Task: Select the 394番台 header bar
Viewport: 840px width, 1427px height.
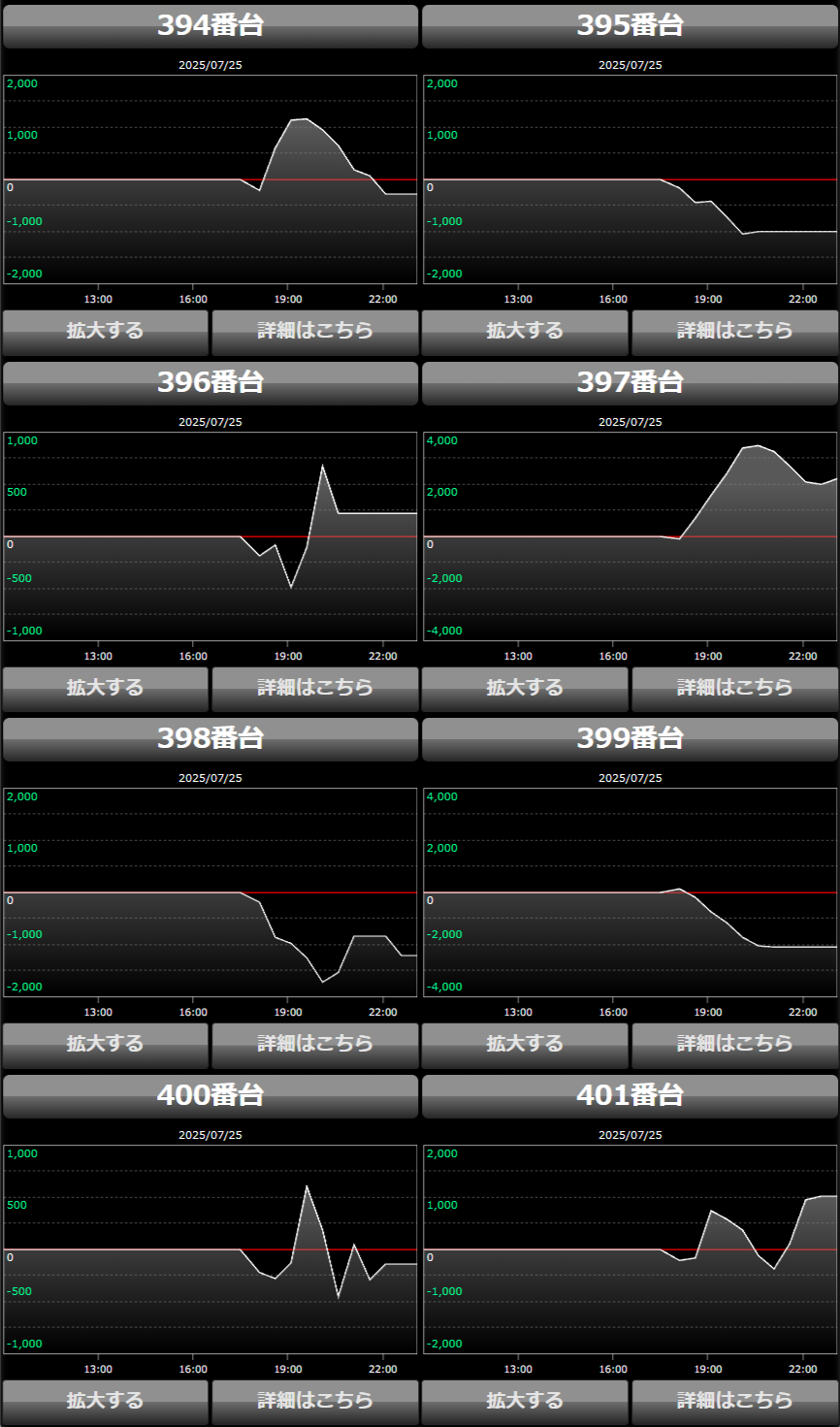Action: click(x=210, y=26)
